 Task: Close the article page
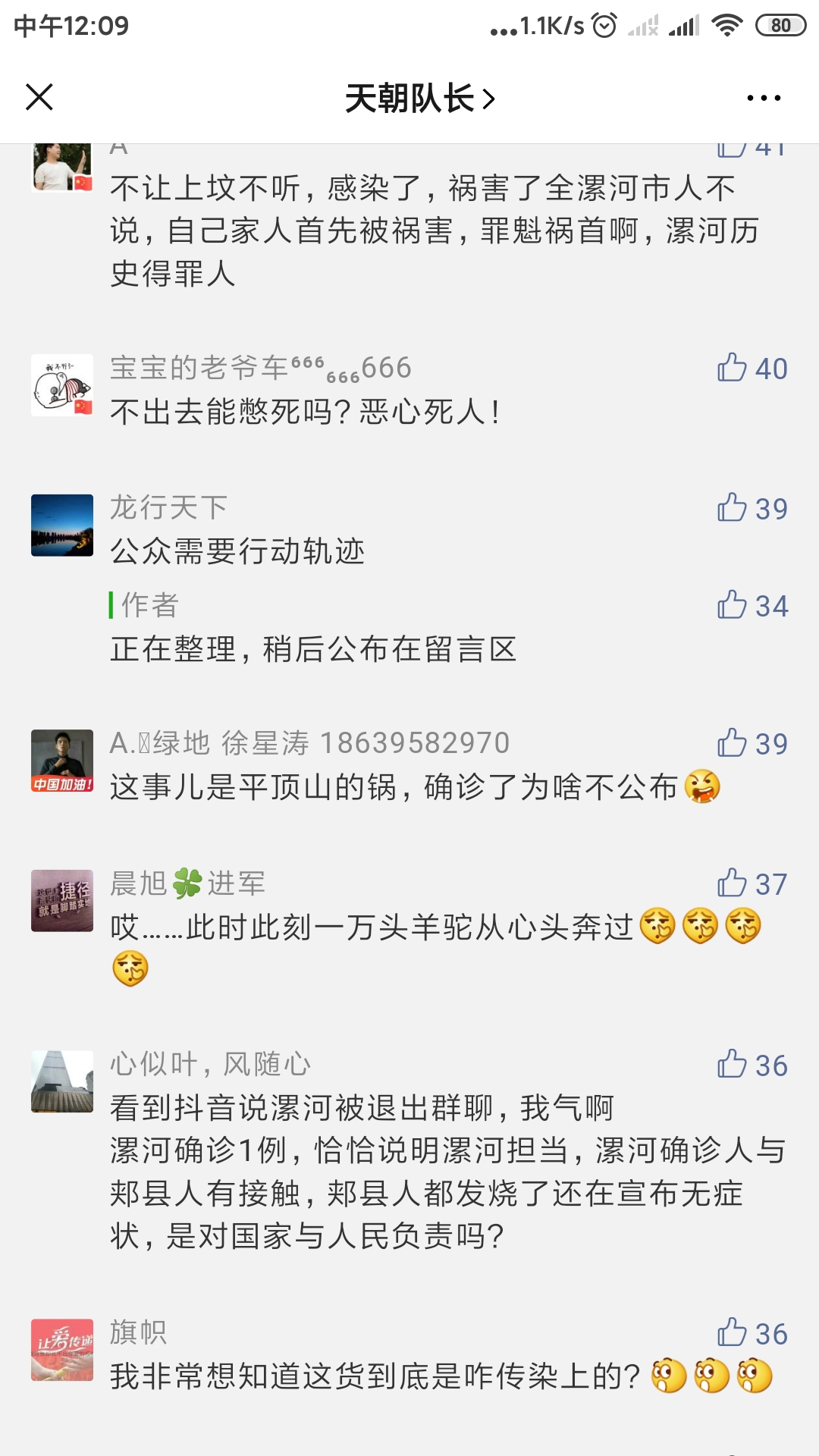tap(39, 97)
